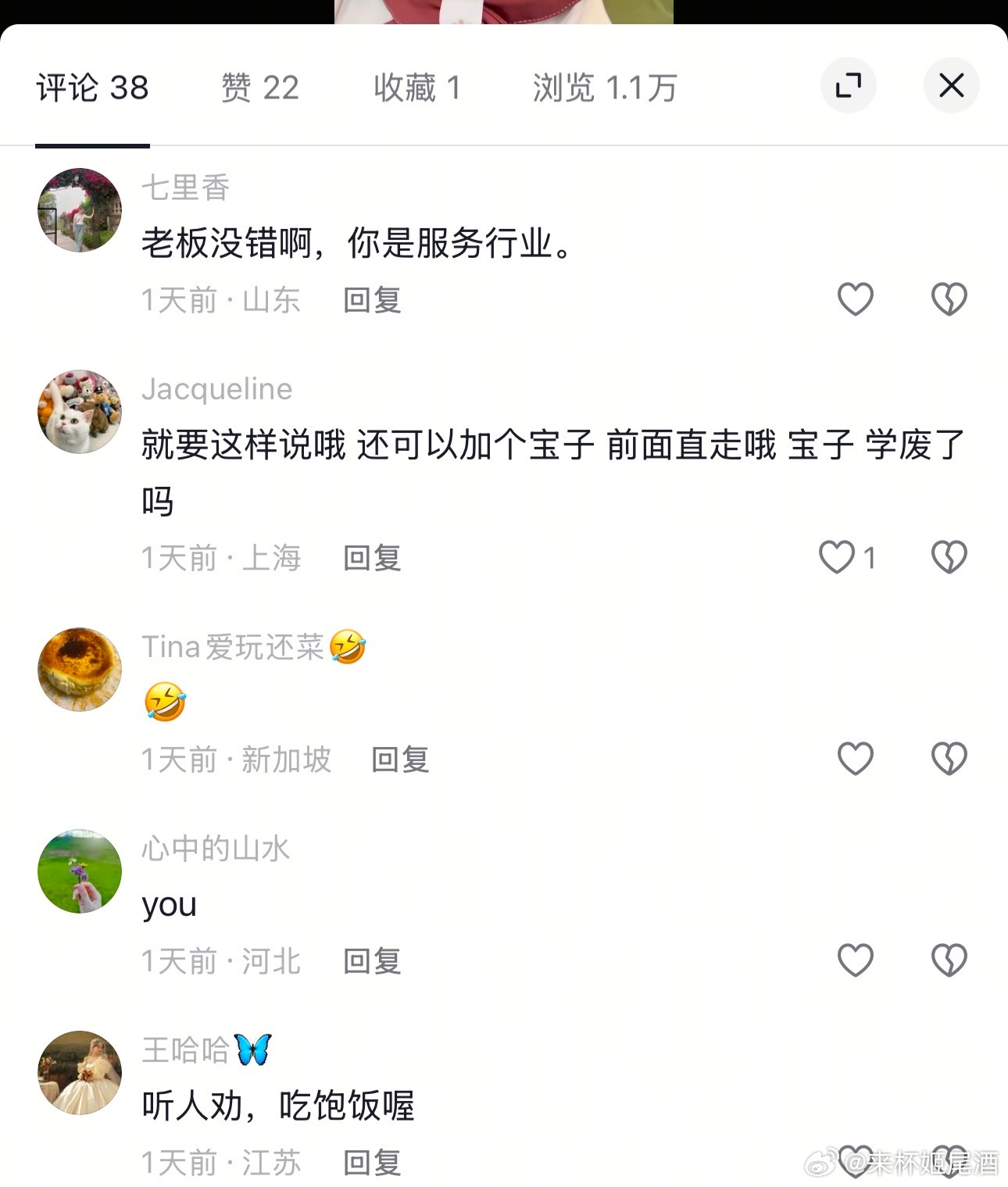
Task: Reply to 心中的山水's comment
Action: tap(372, 961)
